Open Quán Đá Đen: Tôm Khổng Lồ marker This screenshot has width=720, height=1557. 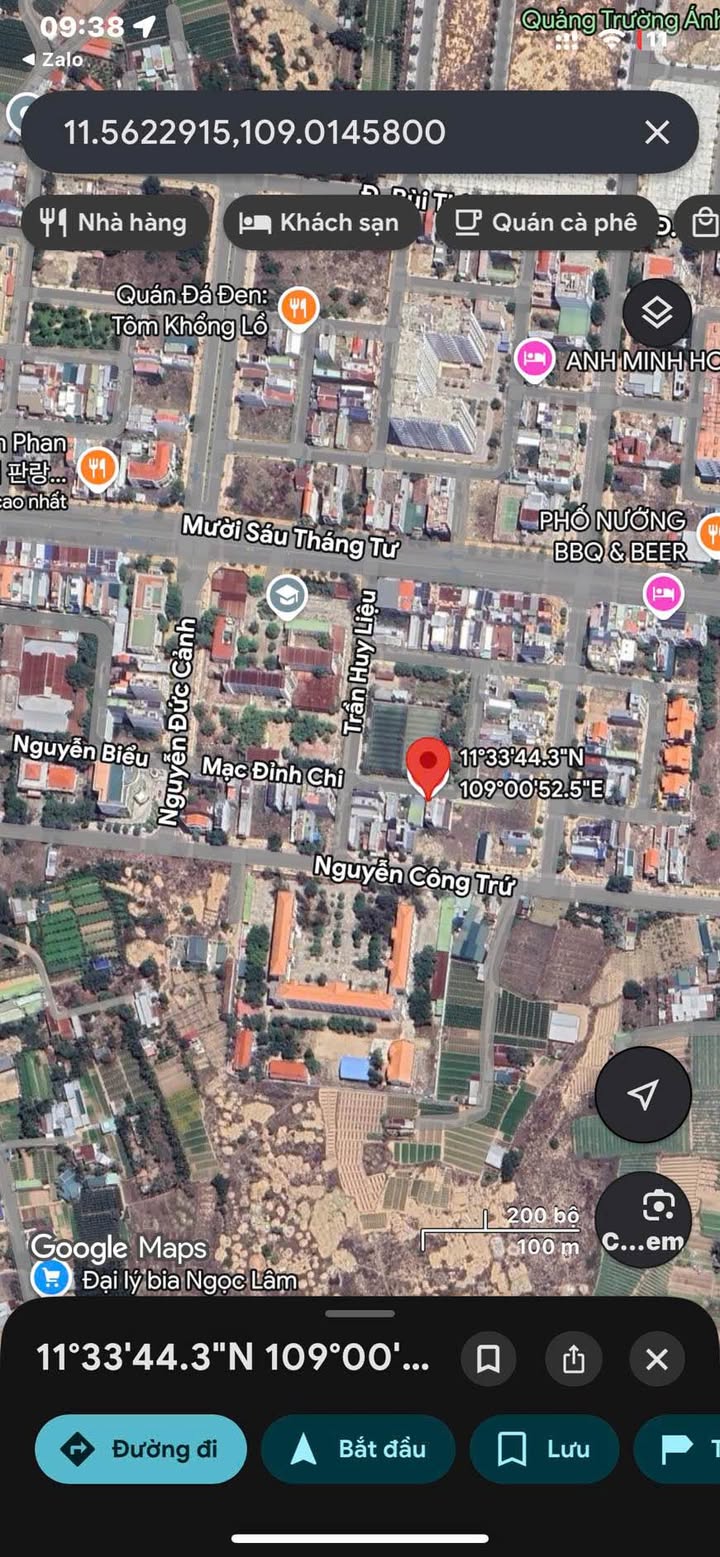click(297, 307)
